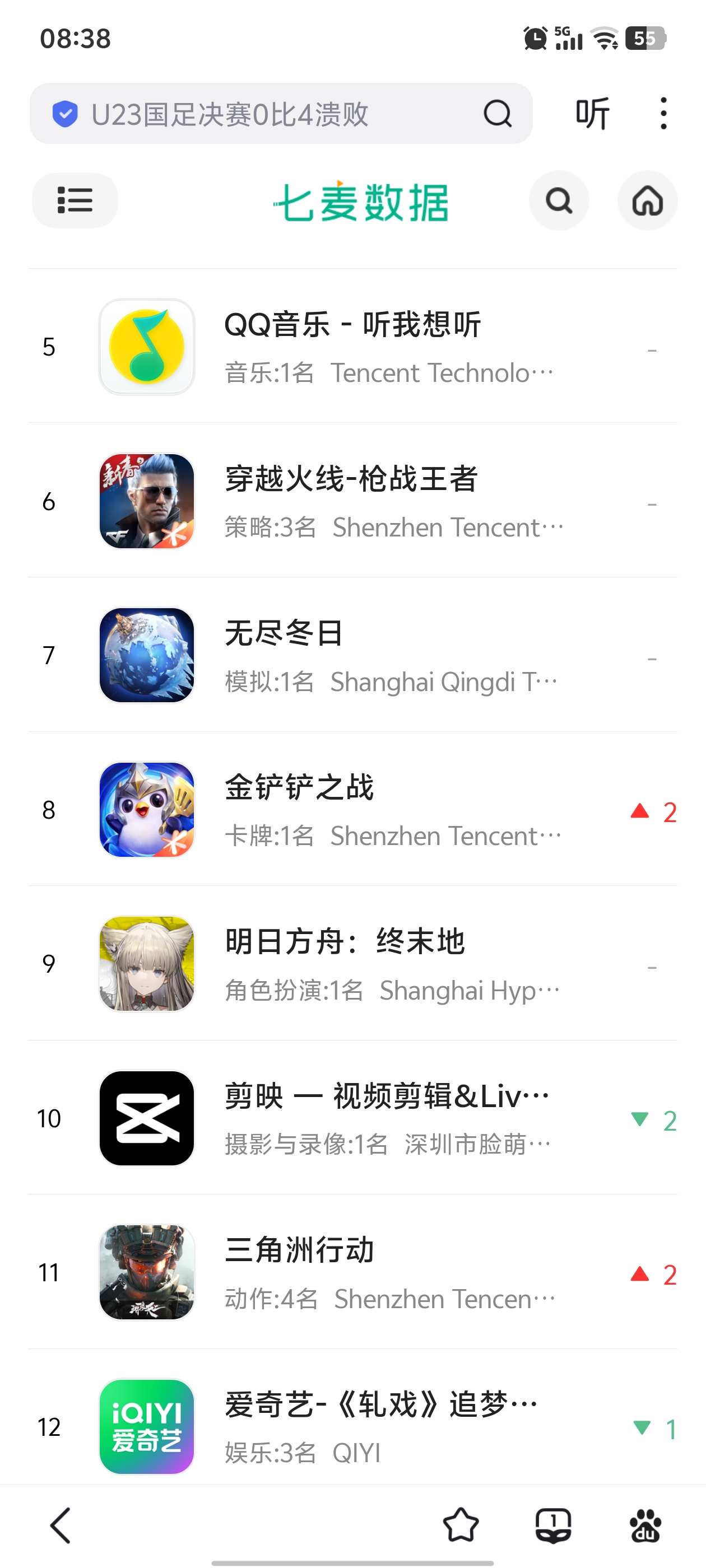Tap the magnifier icon in address bar

(x=497, y=114)
